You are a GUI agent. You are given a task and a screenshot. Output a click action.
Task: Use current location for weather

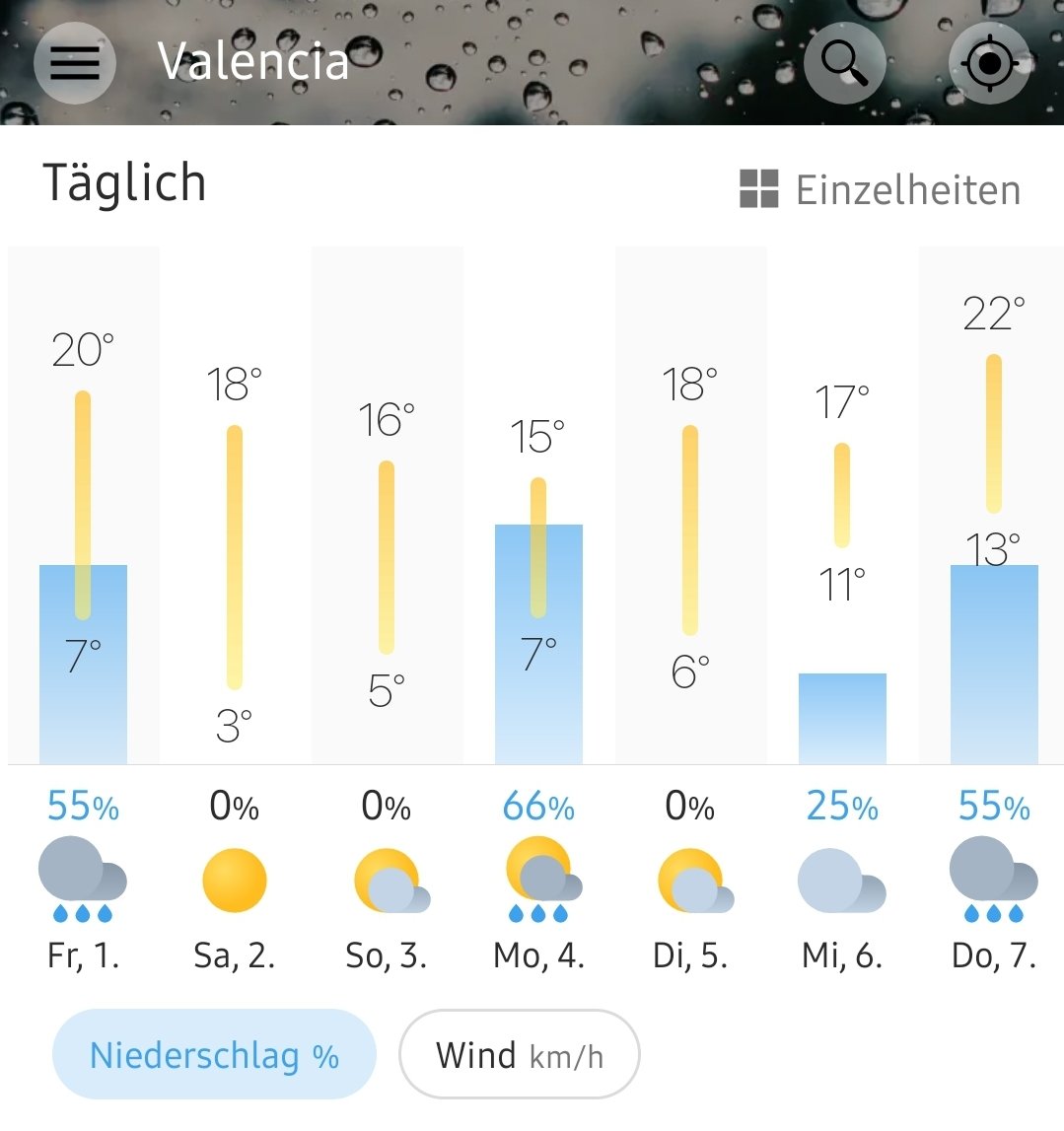(989, 63)
